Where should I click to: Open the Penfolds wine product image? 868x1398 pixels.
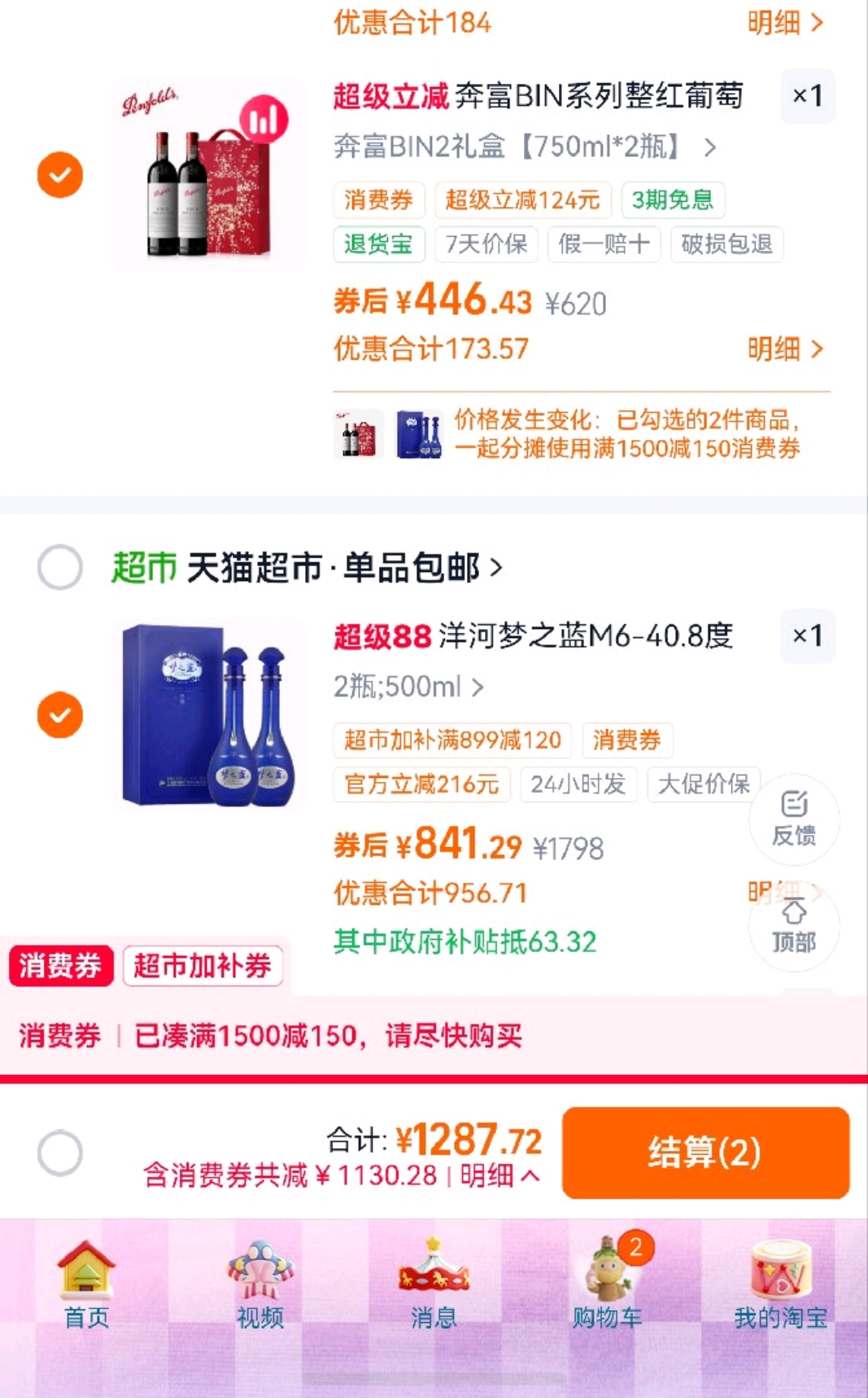pyautogui.click(x=208, y=173)
